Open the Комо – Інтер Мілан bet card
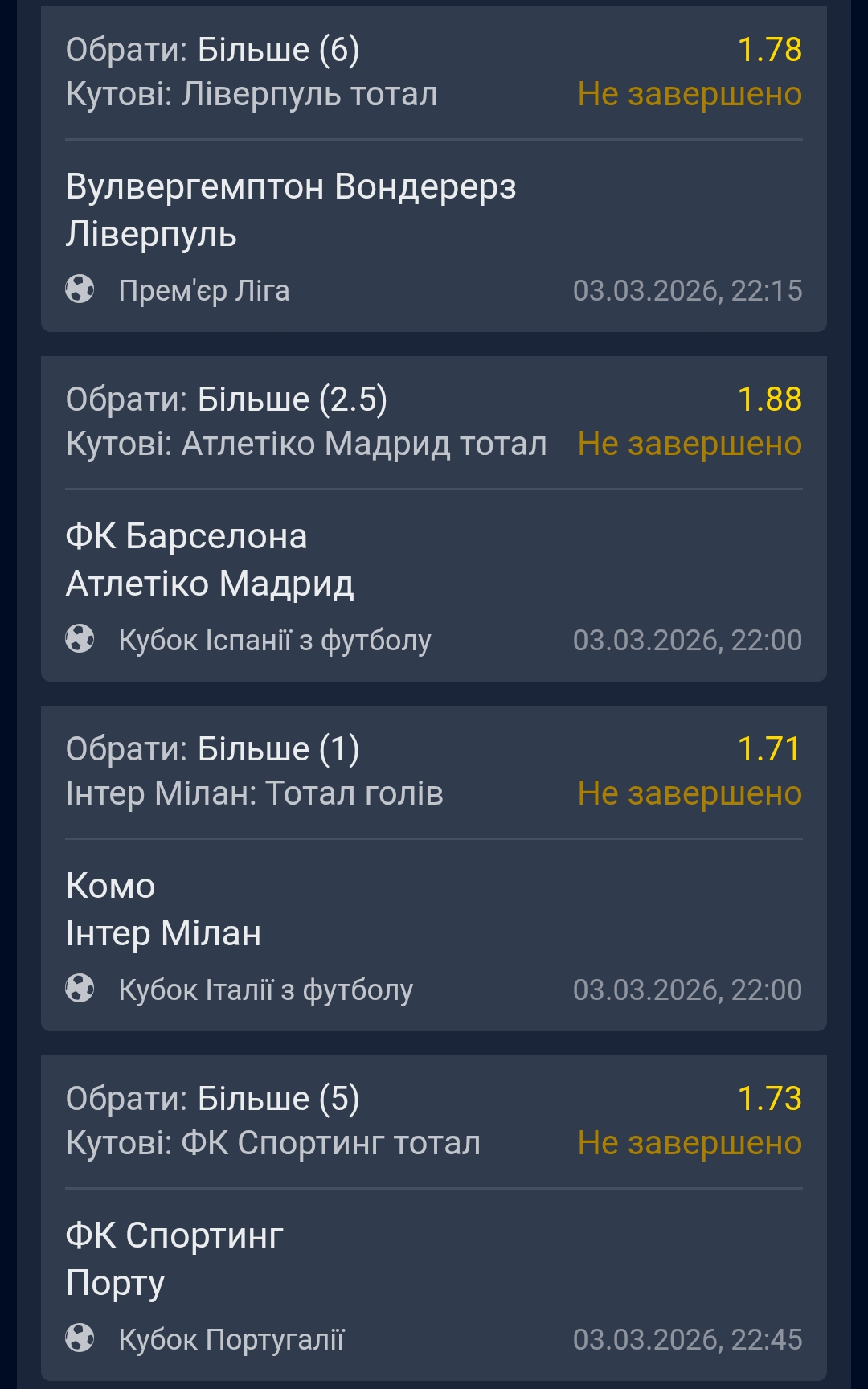 tap(434, 910)
